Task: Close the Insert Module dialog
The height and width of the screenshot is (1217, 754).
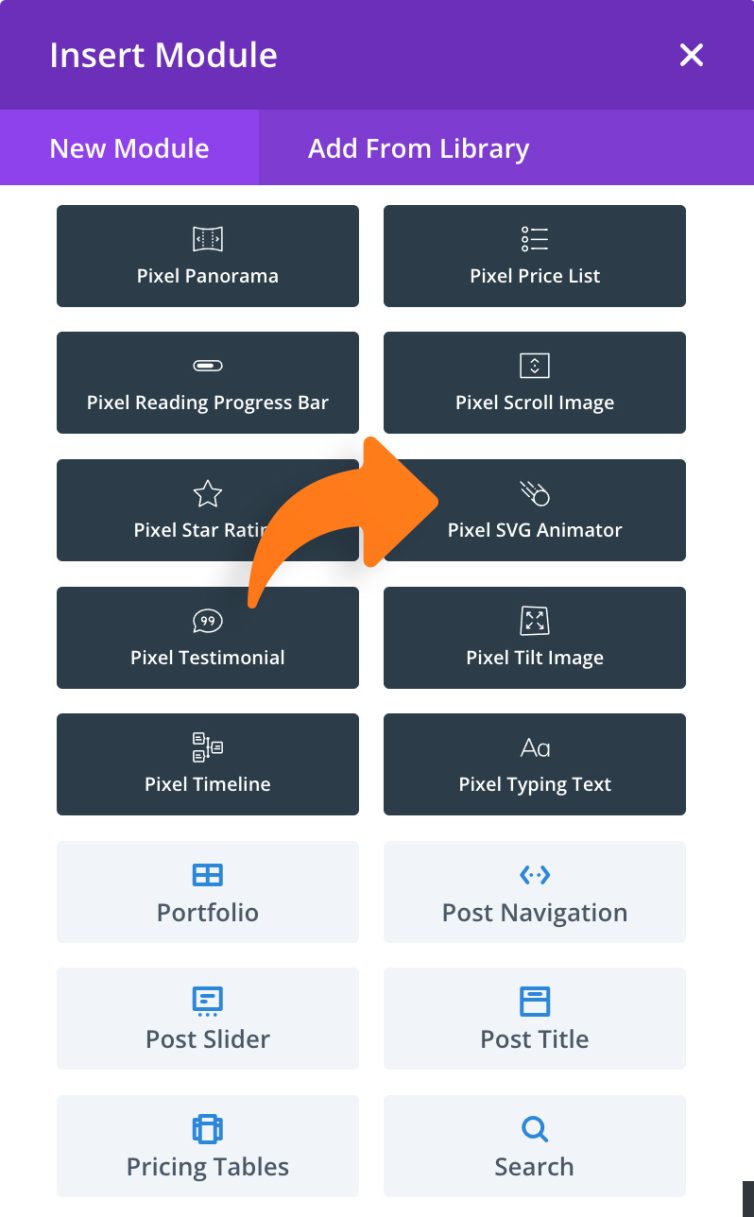Action: point(691,55)
